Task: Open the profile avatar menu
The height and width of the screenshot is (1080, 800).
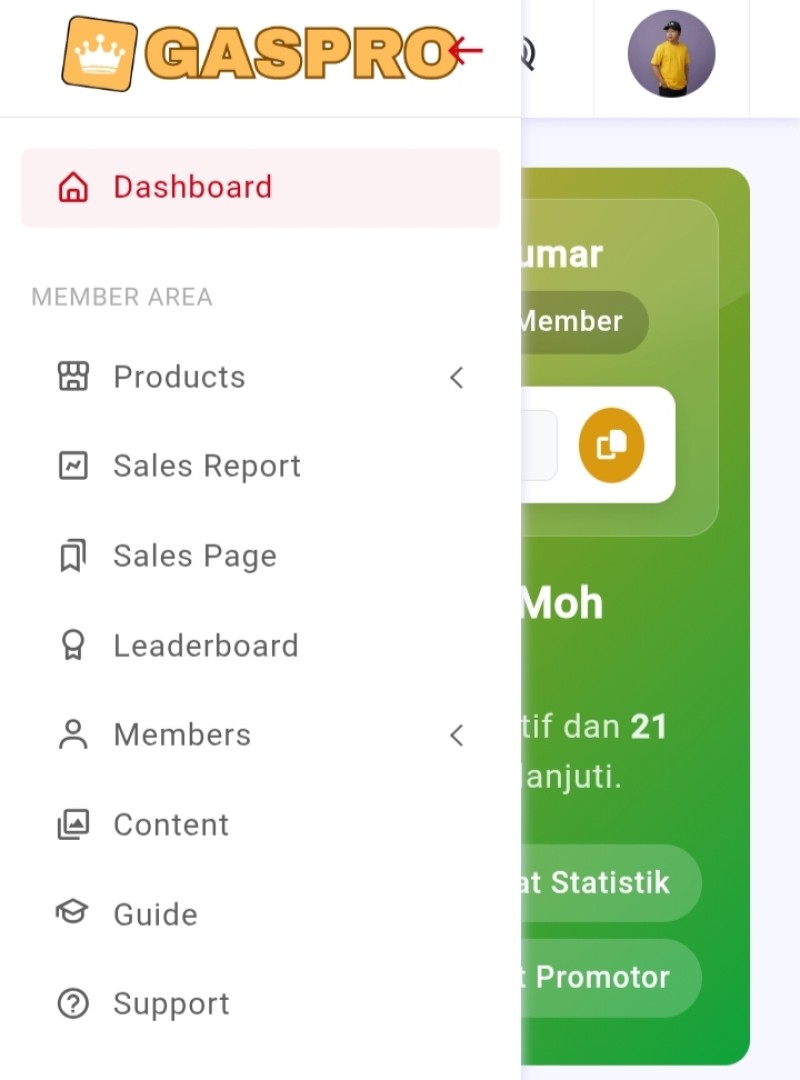Action: click(x=671, y=54)
